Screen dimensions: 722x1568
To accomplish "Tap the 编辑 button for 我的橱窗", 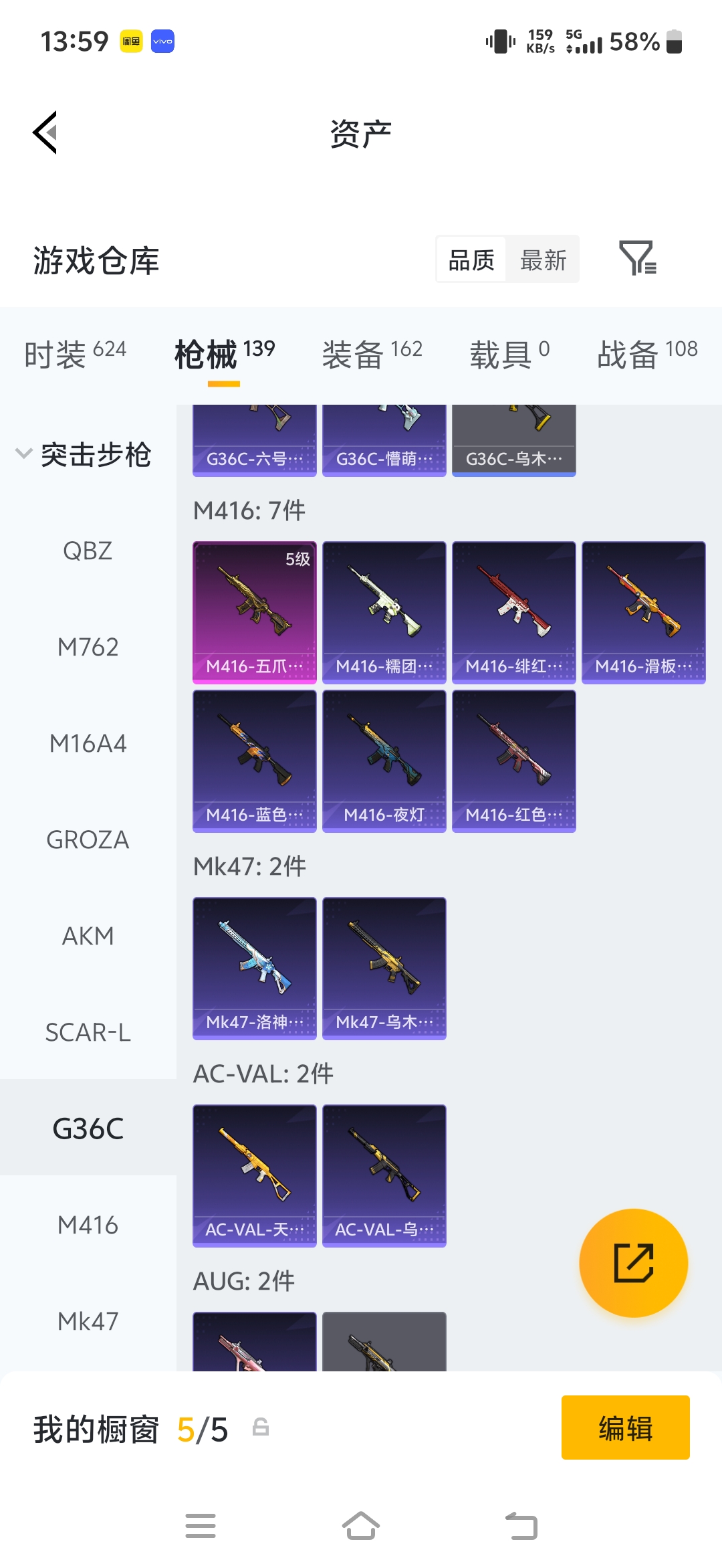I will pyautogui.click(x=625, y=1428).
